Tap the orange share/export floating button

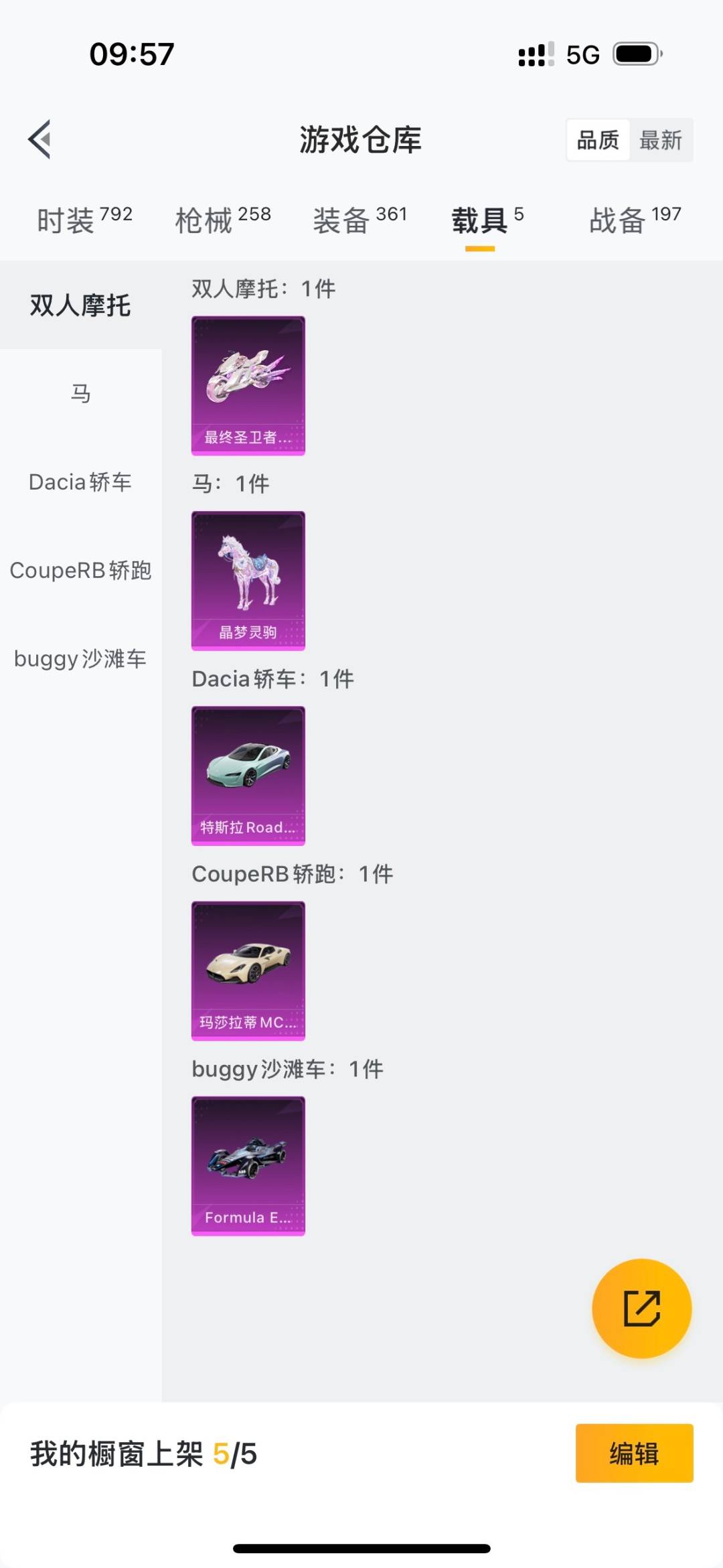coord(641,1309)
